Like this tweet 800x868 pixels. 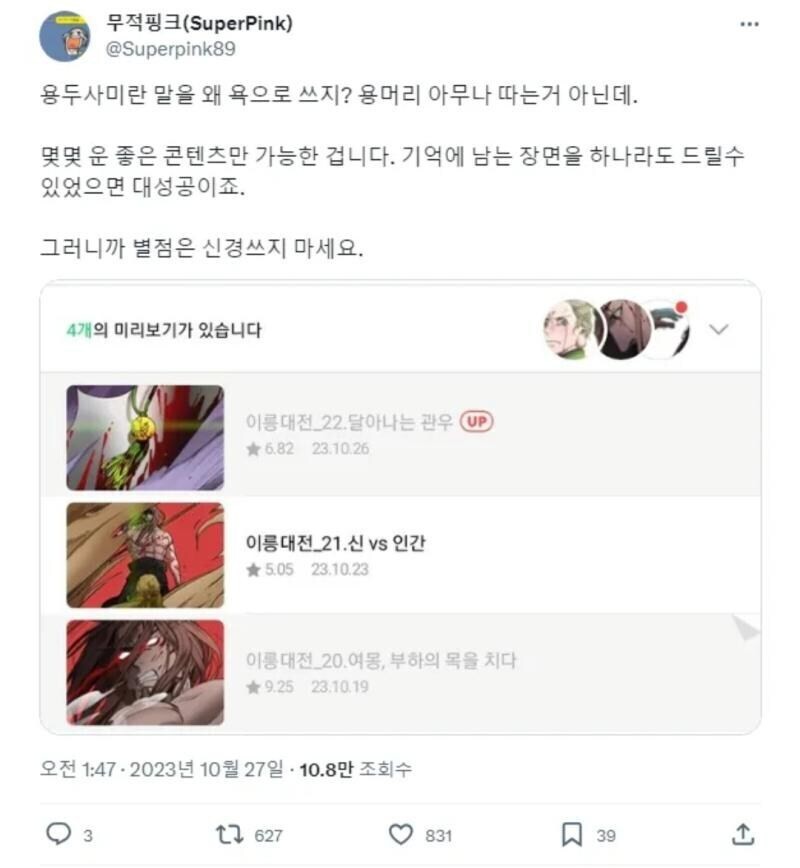point(401,834)
